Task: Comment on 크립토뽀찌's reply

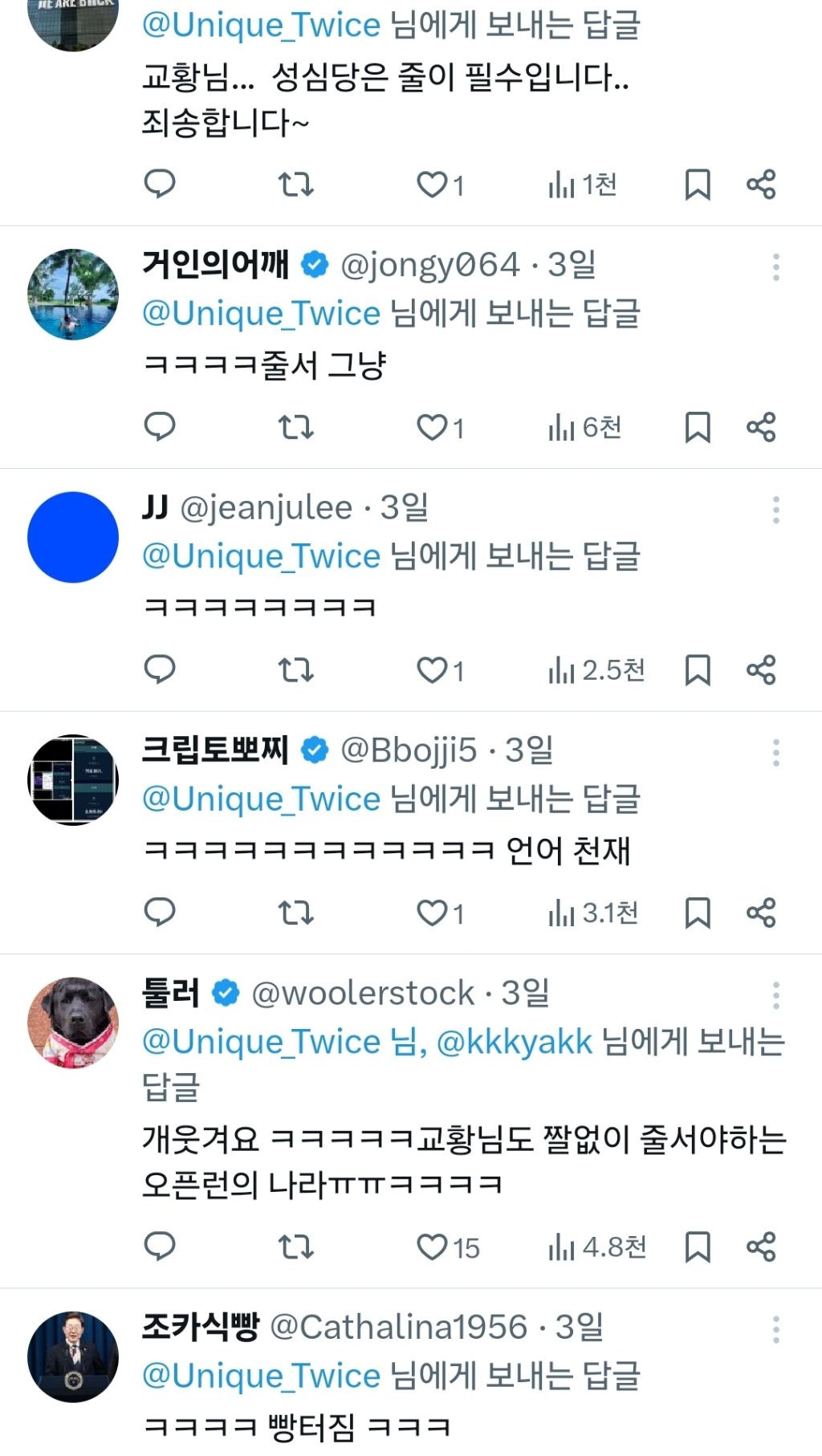Action: 159,912
